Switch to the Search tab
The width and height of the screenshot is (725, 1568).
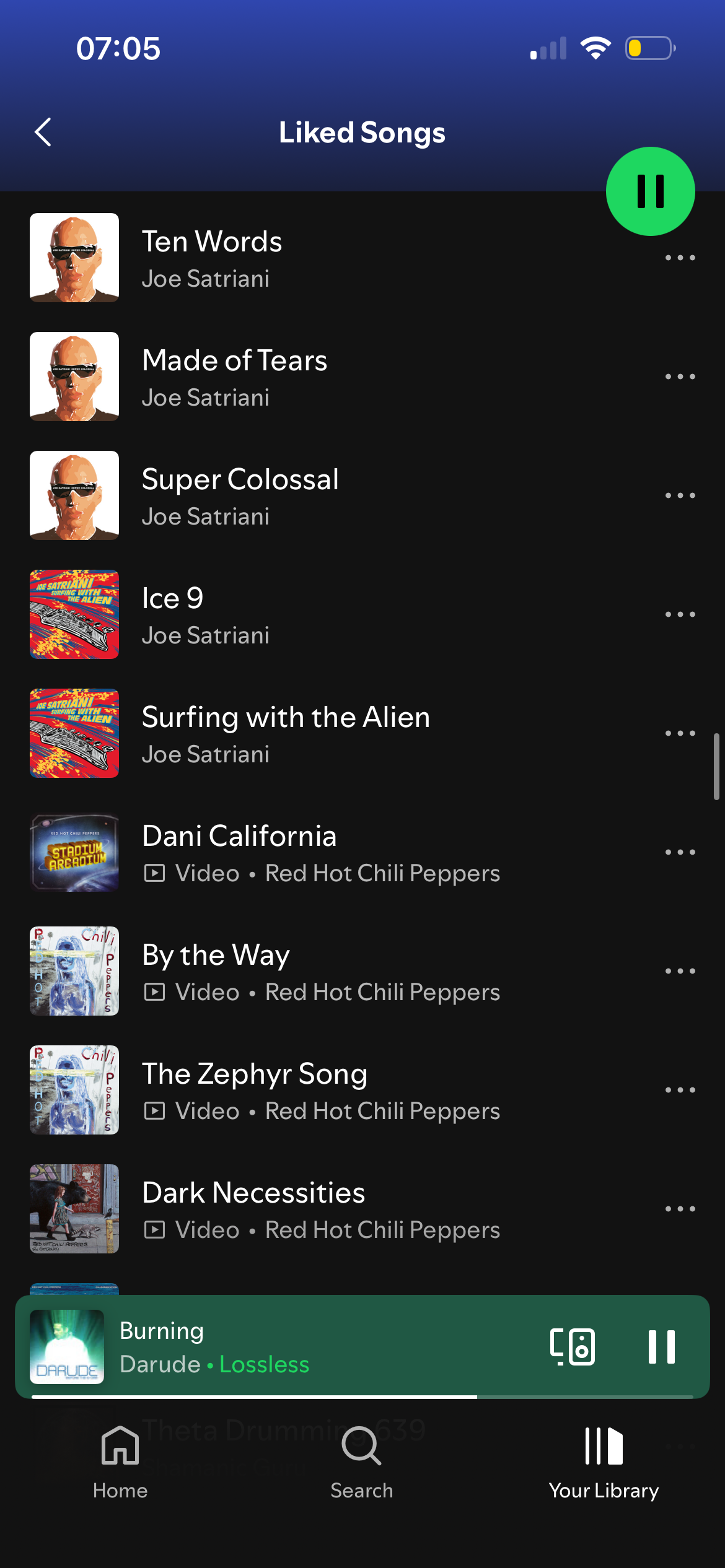coord(362,1463)
